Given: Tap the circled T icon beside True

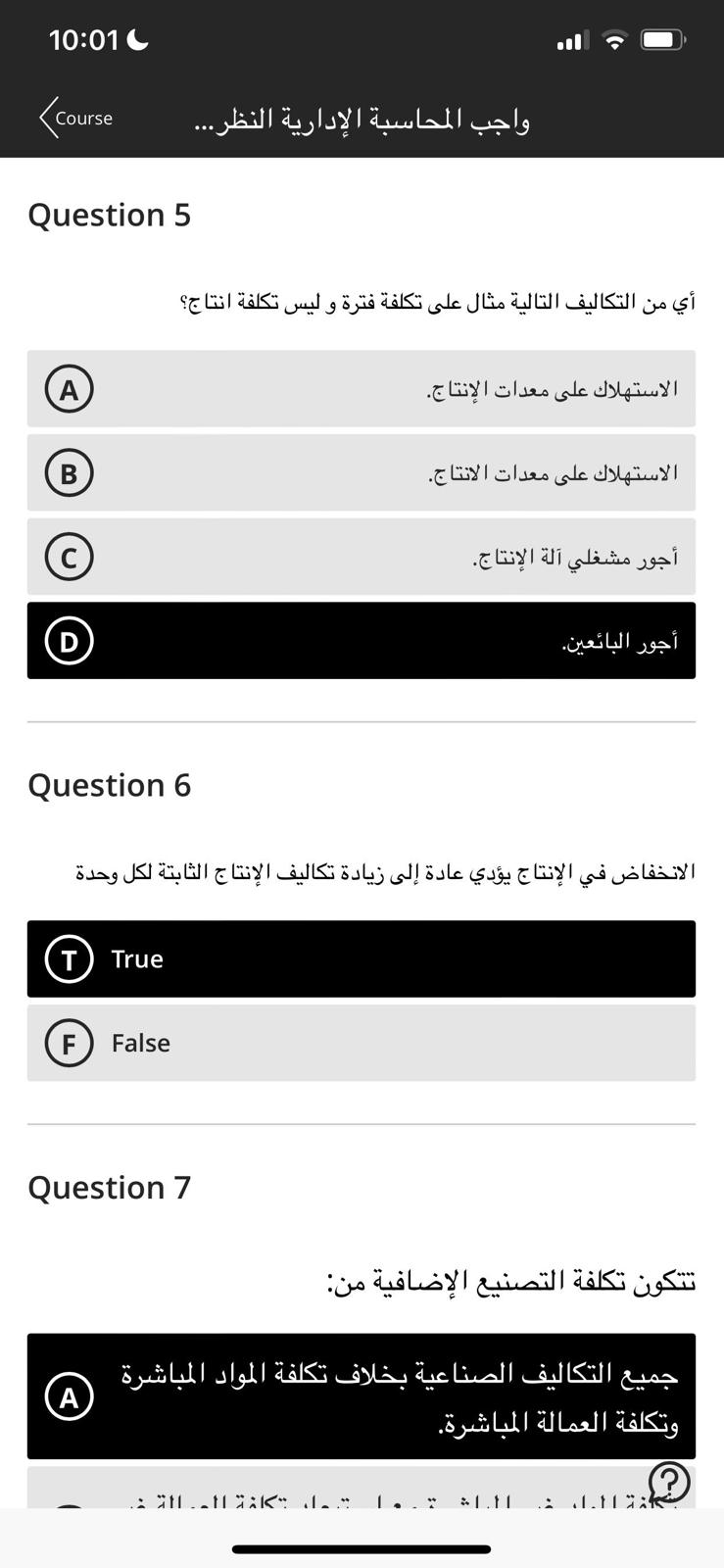Looking at the screenshot, I should point(68,959).
